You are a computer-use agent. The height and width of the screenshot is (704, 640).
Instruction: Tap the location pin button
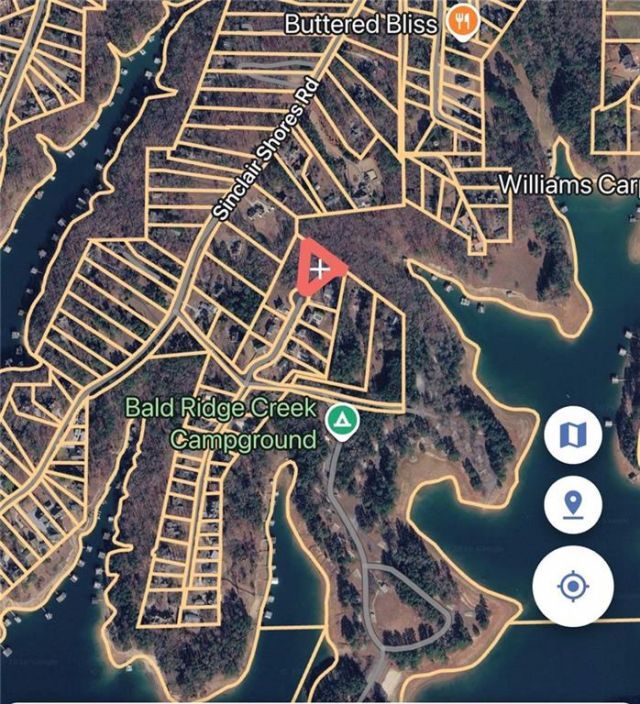pos(573,505)
